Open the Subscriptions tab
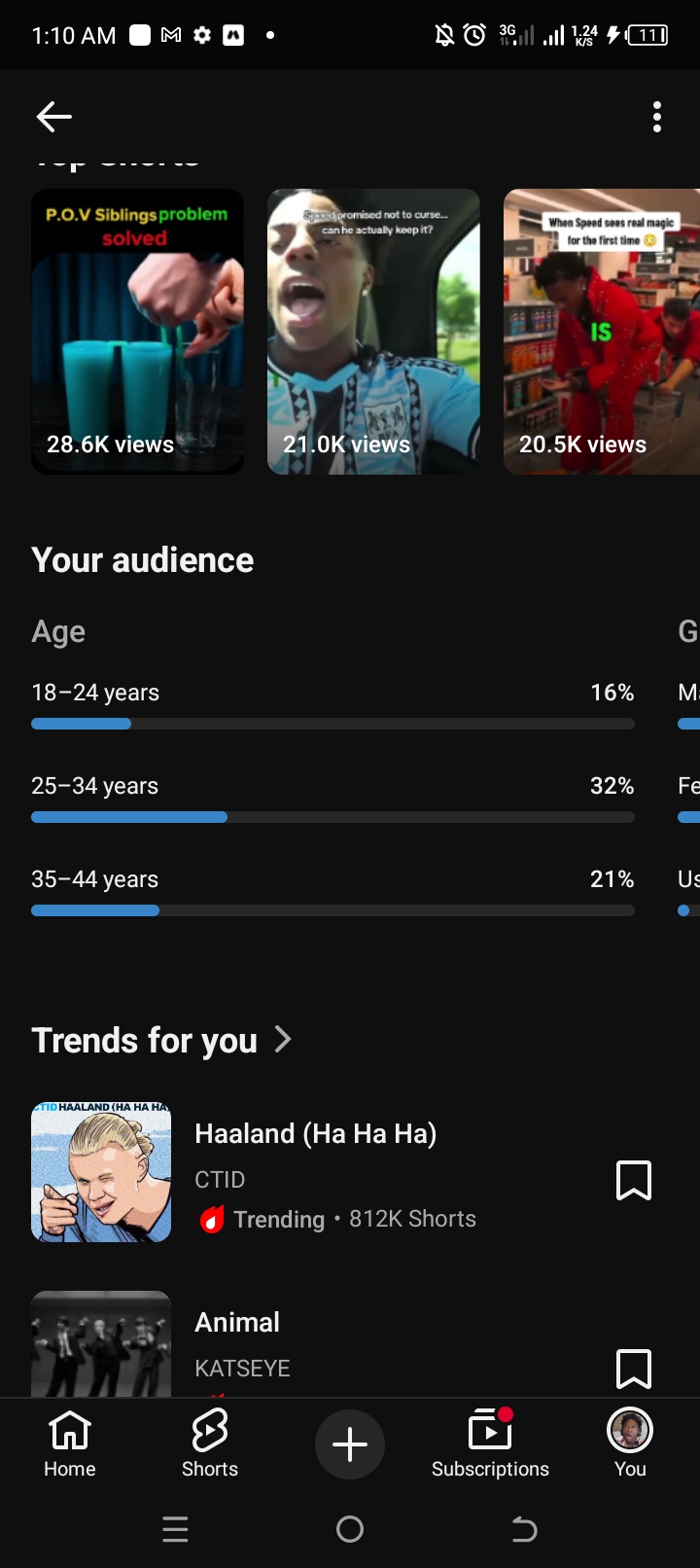The image size is (700, 1568). pyautogui.click(x=490, y=1444)
